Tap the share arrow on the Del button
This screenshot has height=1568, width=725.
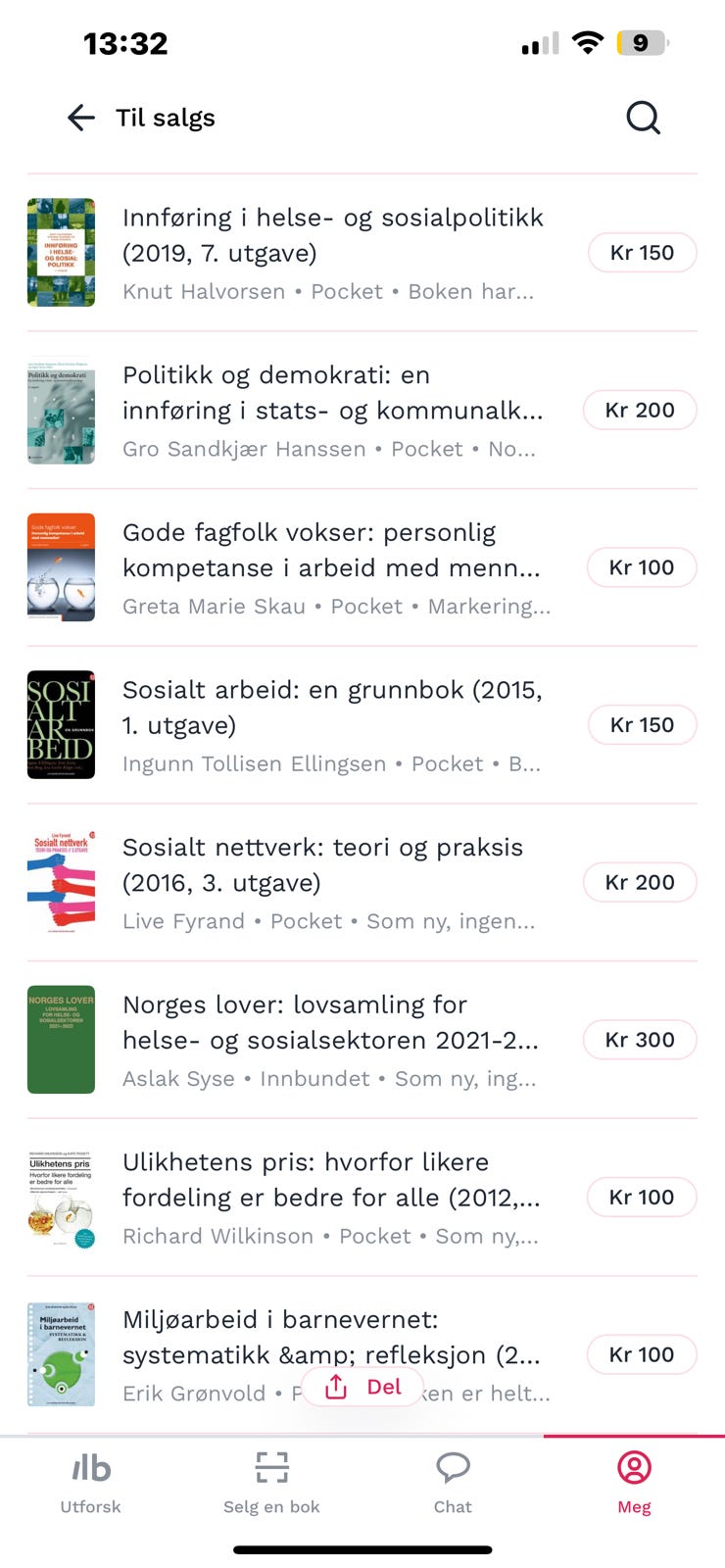pos(337,1387)
